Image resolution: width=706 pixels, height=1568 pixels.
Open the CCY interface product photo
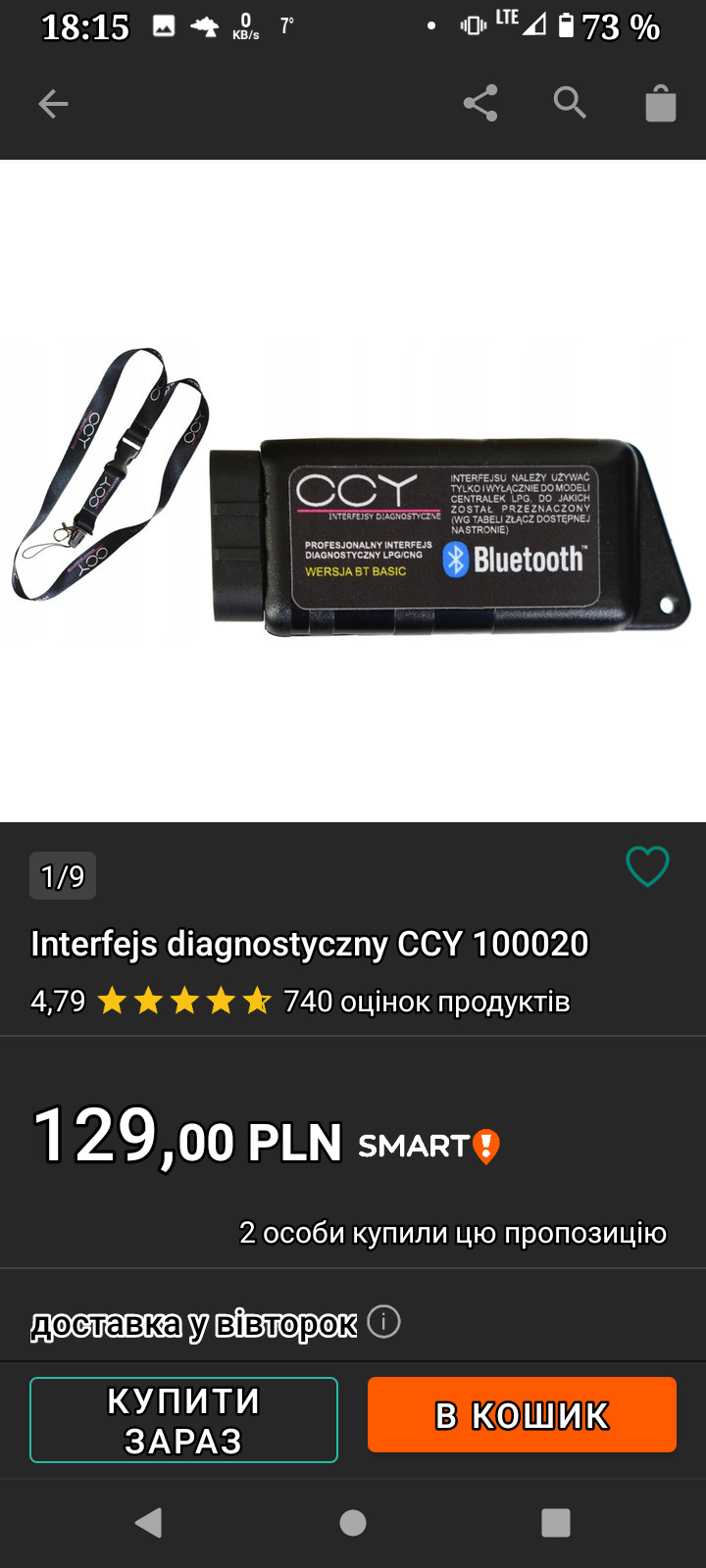point(353,490)
